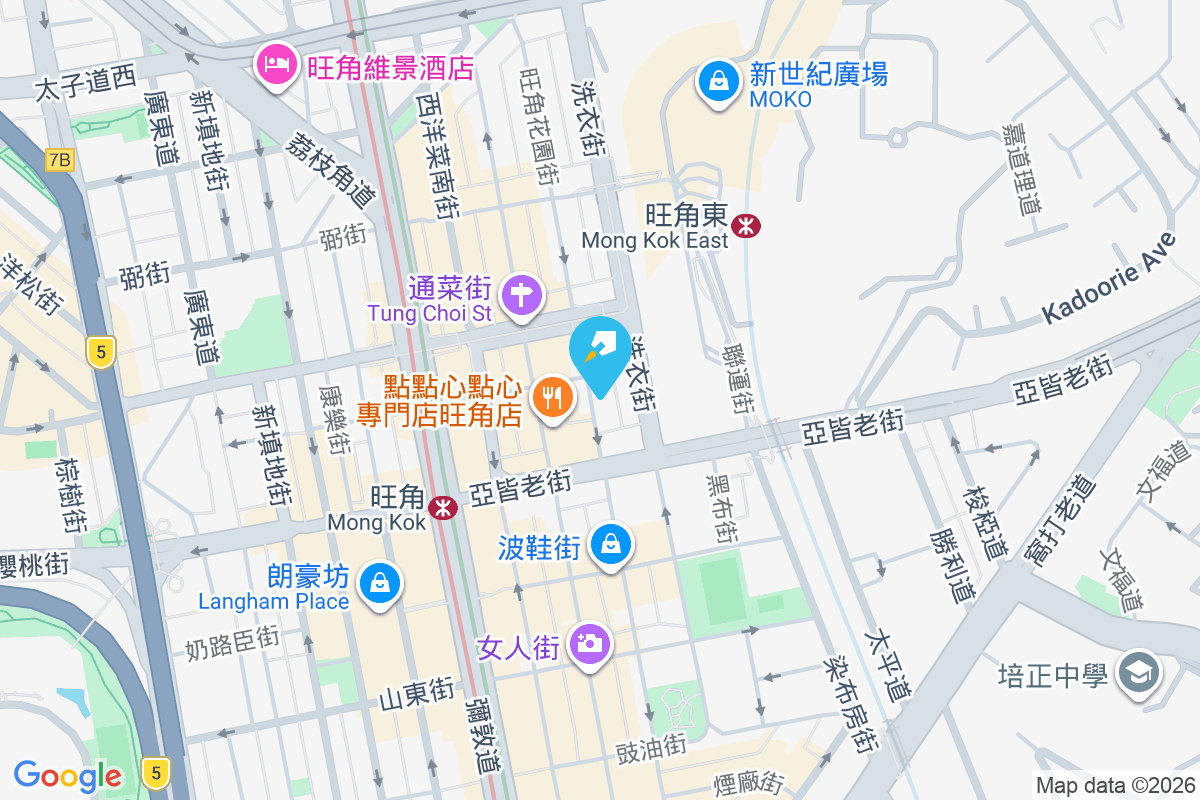Viewport: 1200px width, 800px height.
Task: Tap the Mong Kok MTR station marker
Action: pos(443,508)
